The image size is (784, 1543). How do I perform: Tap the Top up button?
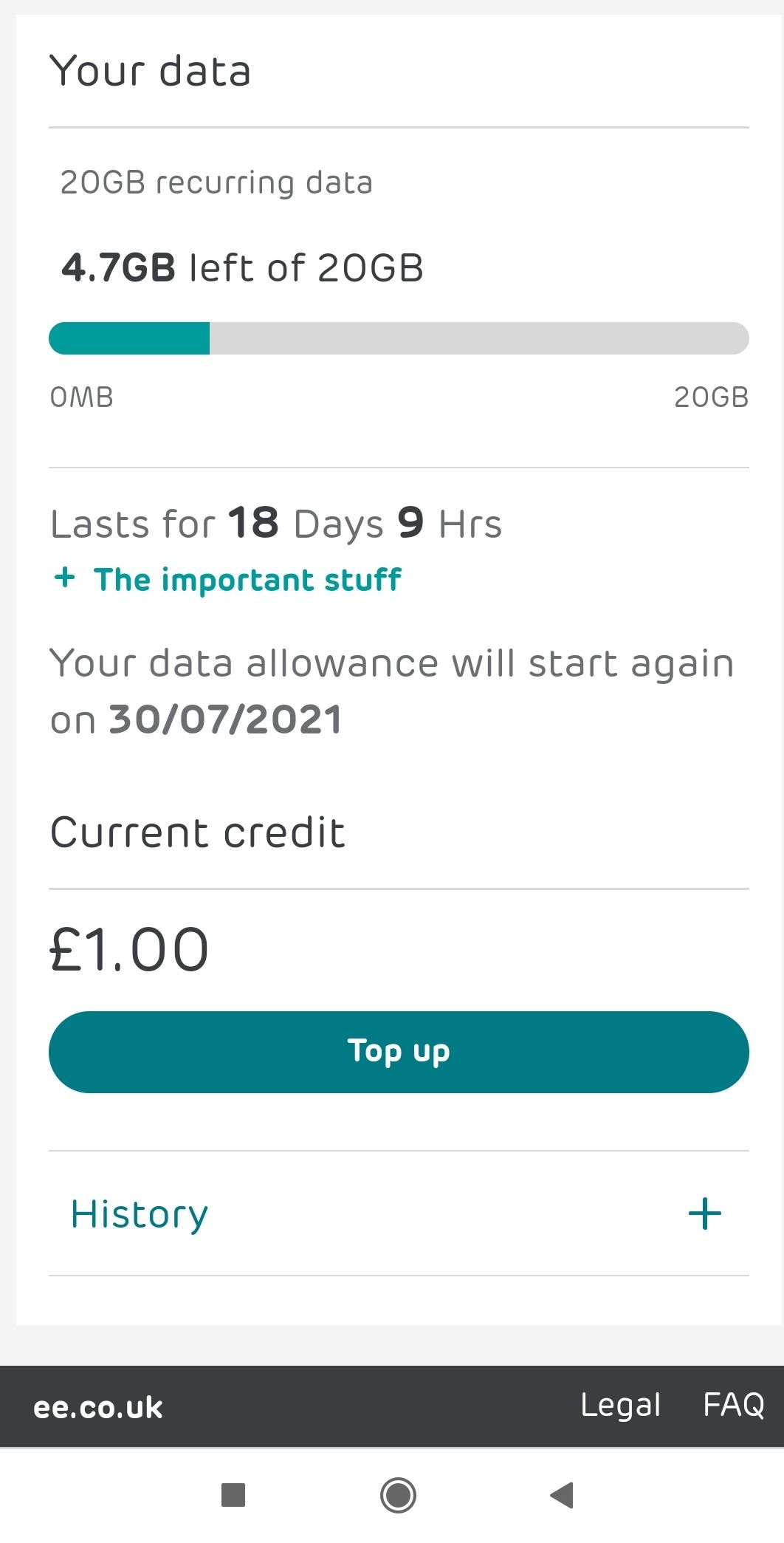tap(399, 1052)
